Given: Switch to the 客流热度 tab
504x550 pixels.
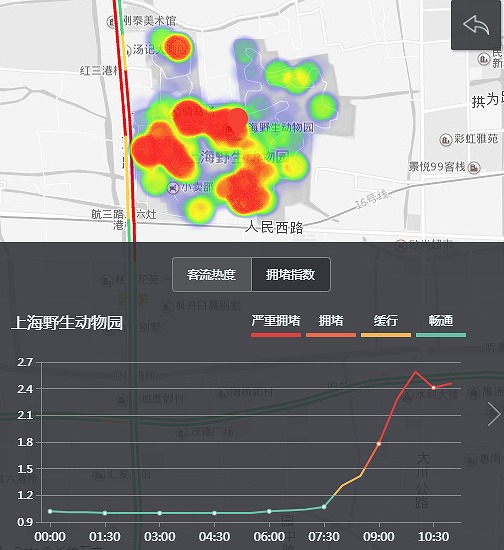Looking at the screenshot, I should click(x=212, y=275).
